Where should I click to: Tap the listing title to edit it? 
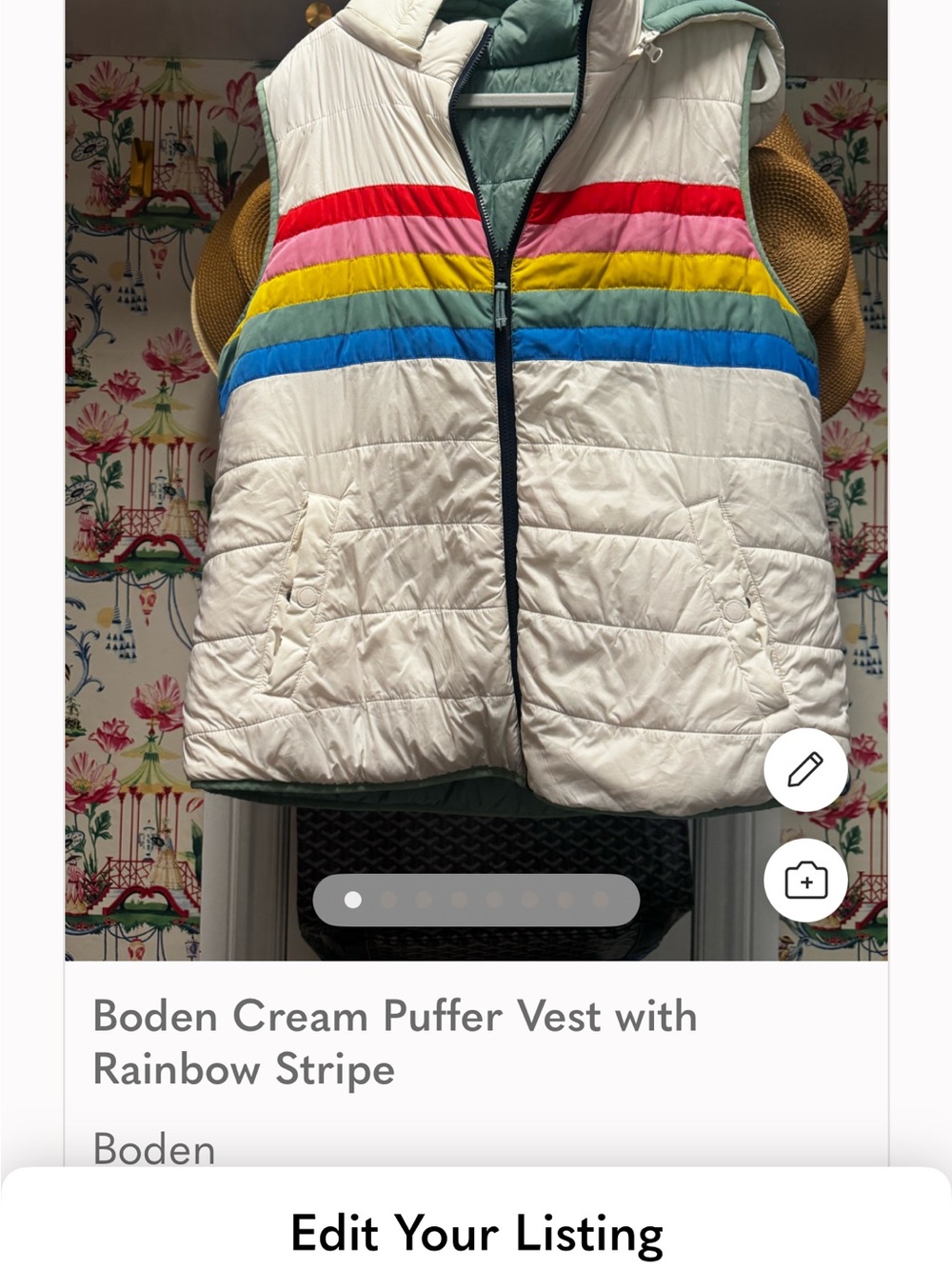tap(395, 1016)
